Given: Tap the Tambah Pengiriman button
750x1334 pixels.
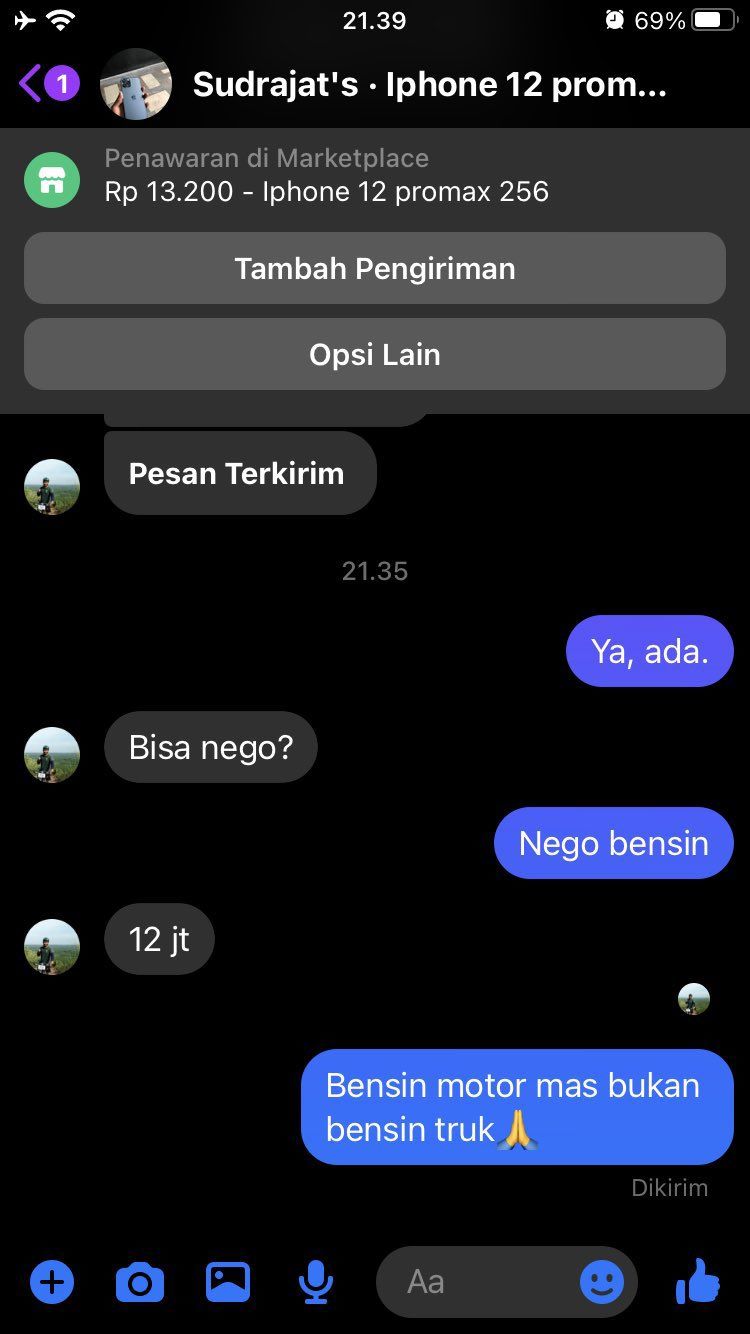Looking at the screenshot, I should pyautogui.click(x=374, y=268).
